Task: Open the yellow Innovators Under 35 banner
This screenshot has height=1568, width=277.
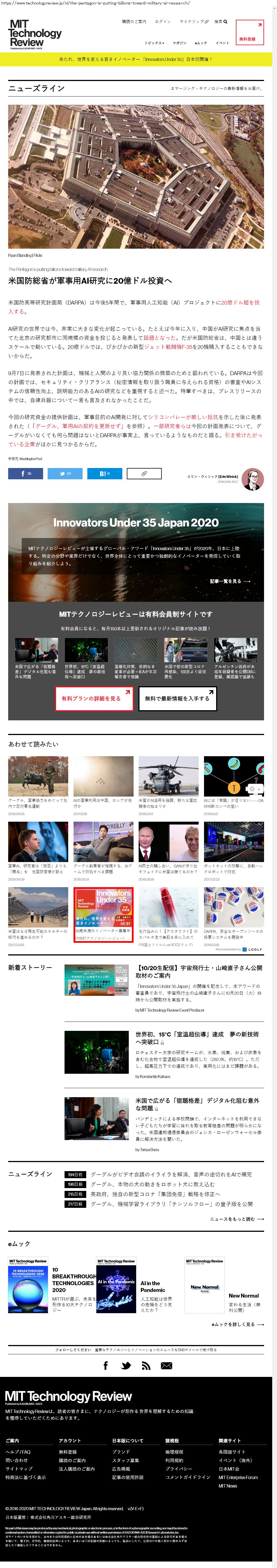Action: click(x=136, y=60)
